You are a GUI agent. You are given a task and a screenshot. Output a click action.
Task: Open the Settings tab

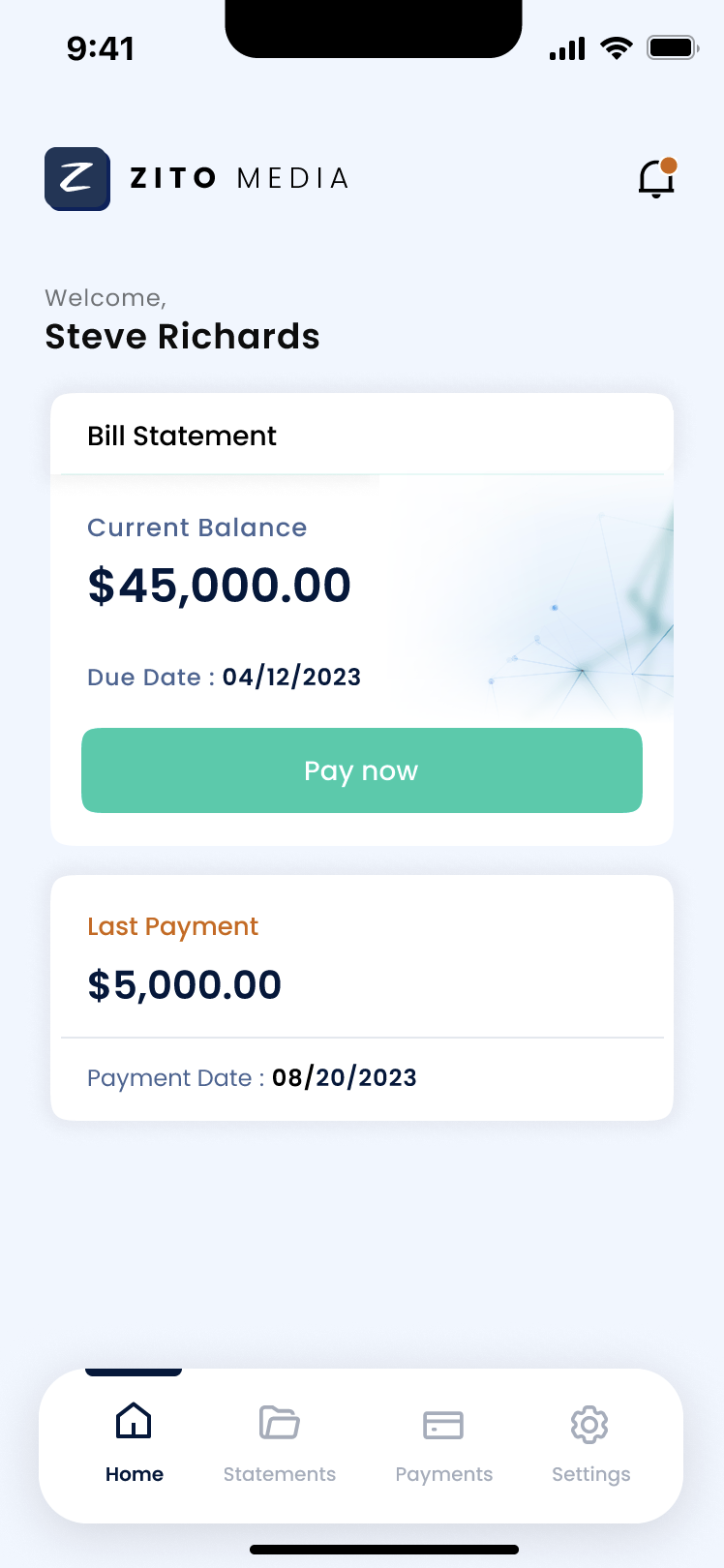(x=590, y=1474)
